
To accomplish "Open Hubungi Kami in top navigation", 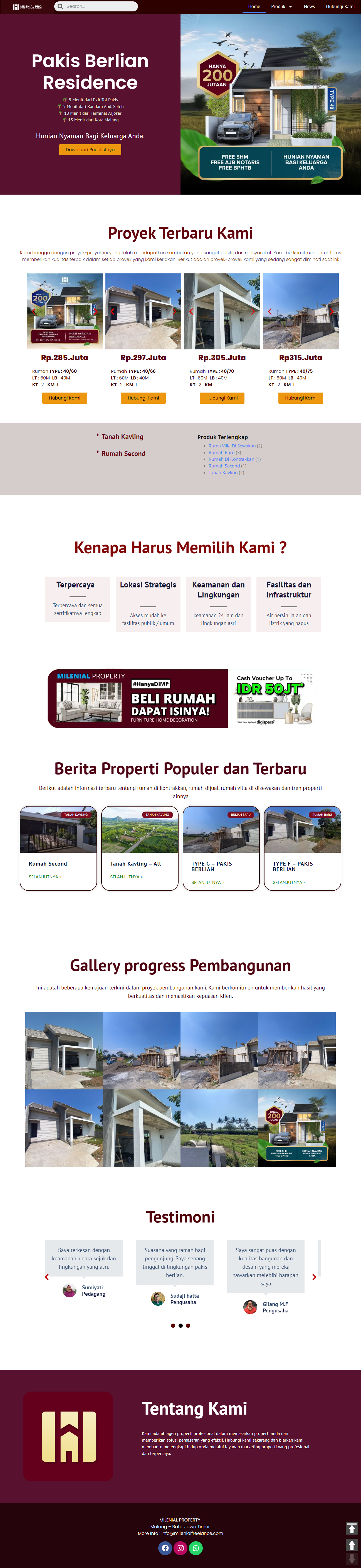I will (x=340, y=7).
